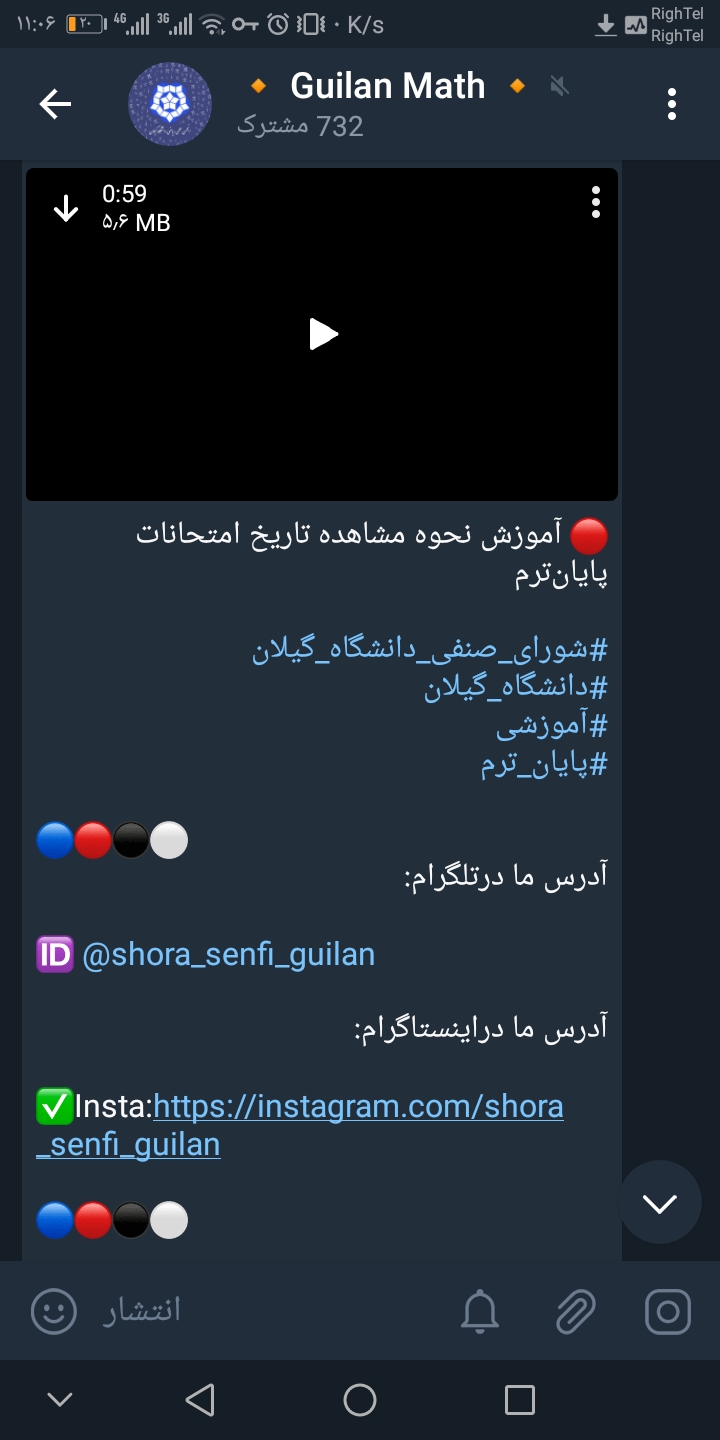The image size is (720, 1440).
Task: Open the recent apps view
Action: tap(519, 1400)
